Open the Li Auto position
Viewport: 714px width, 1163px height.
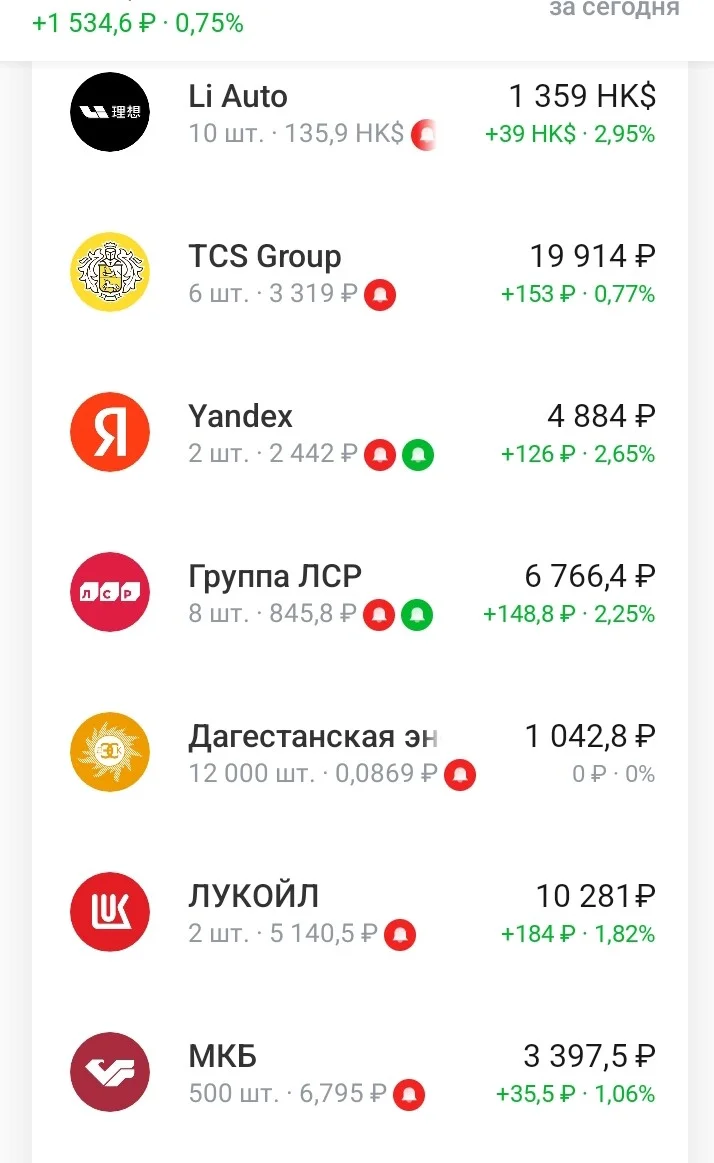pos(360,113)
